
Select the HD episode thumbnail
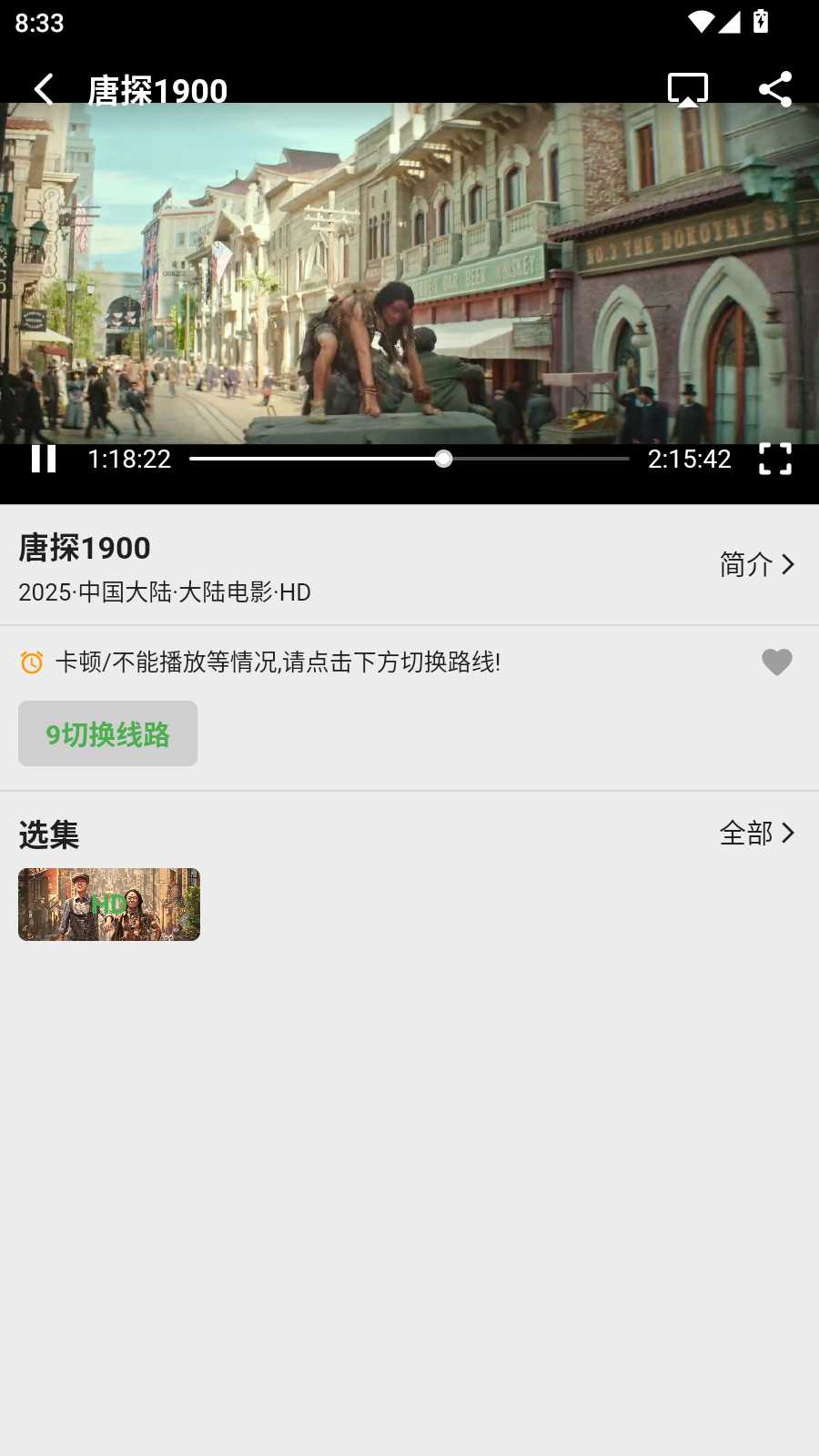pyautogui.click(x=109, y=904)
